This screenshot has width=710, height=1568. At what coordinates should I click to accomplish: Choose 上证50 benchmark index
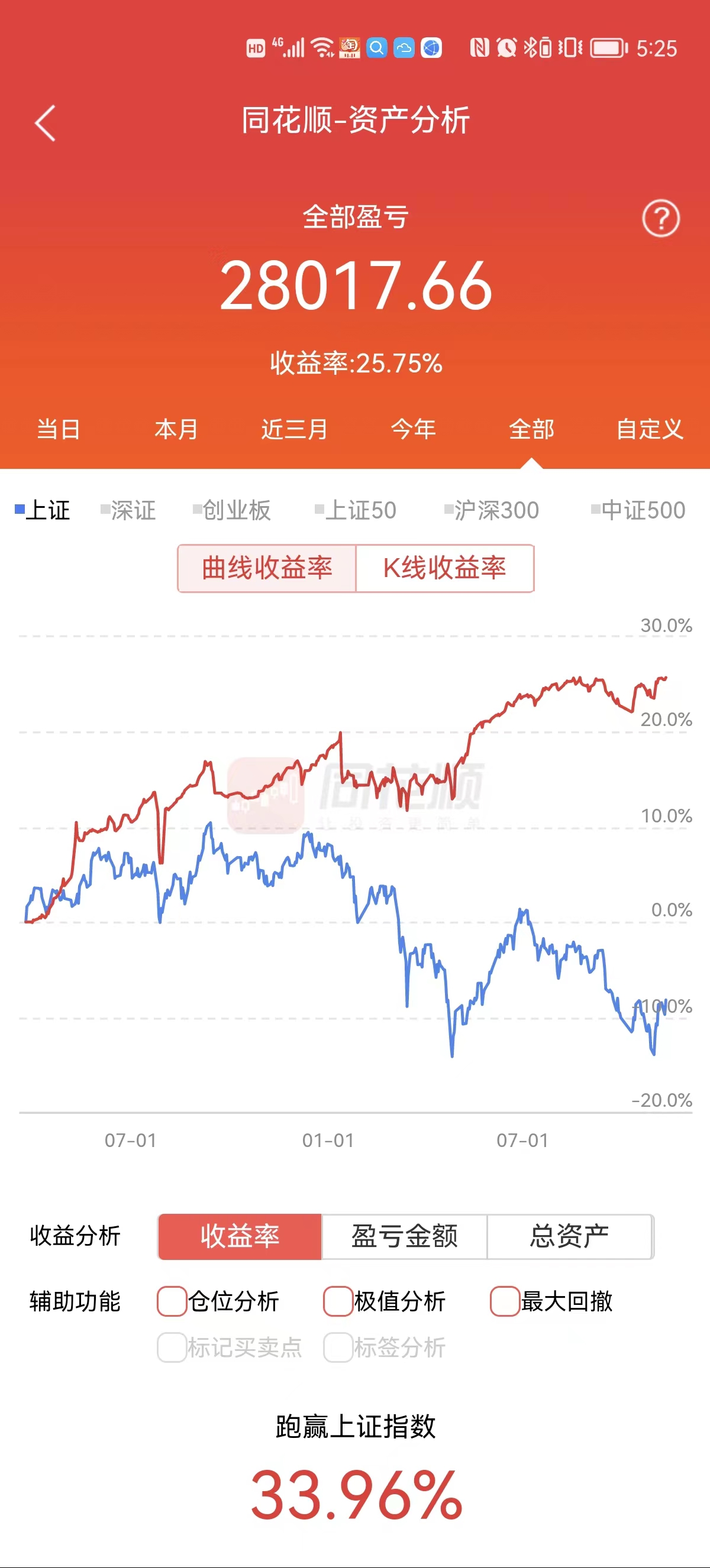point(356,510)
